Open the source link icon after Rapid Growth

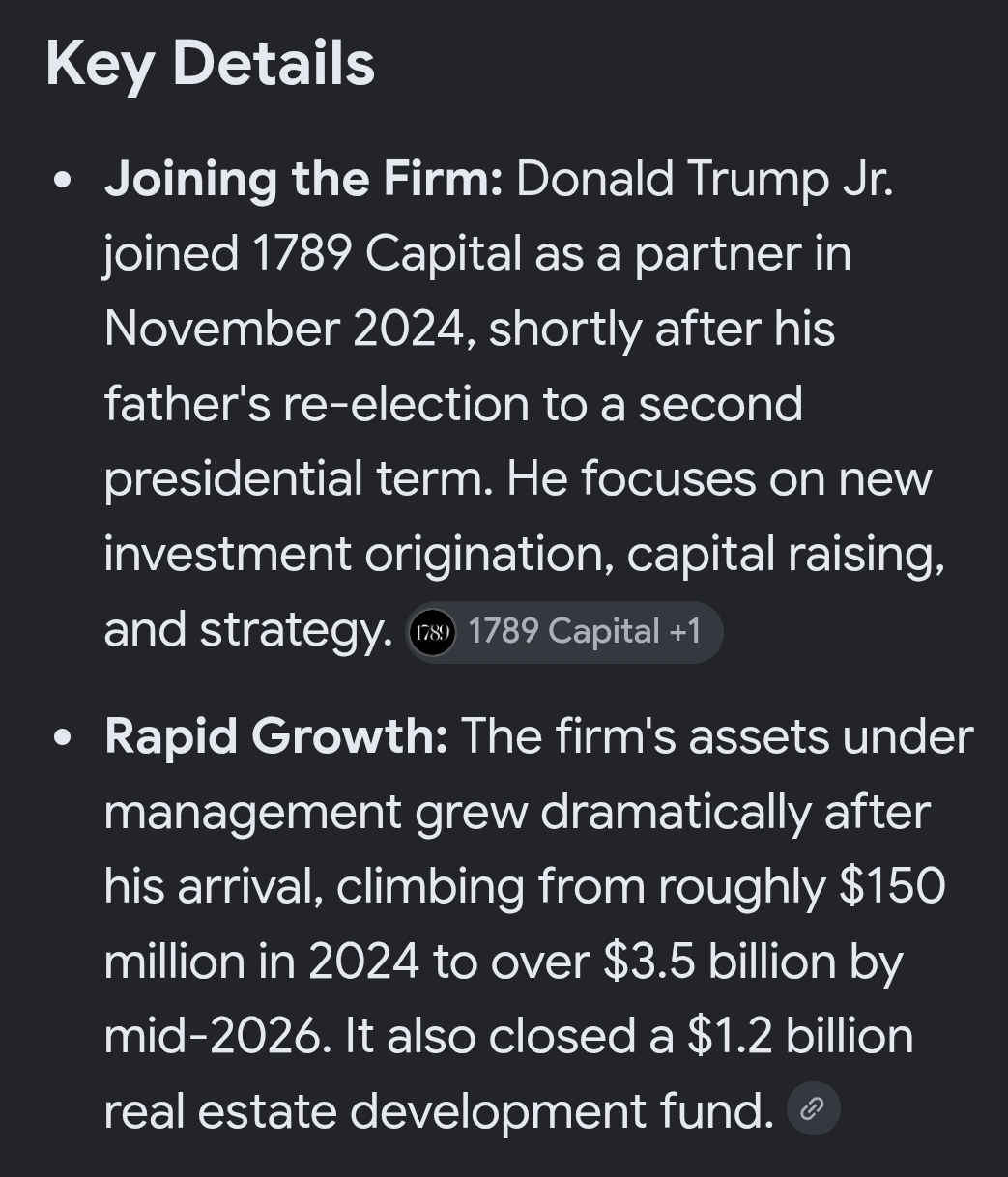coord(814,1108)
